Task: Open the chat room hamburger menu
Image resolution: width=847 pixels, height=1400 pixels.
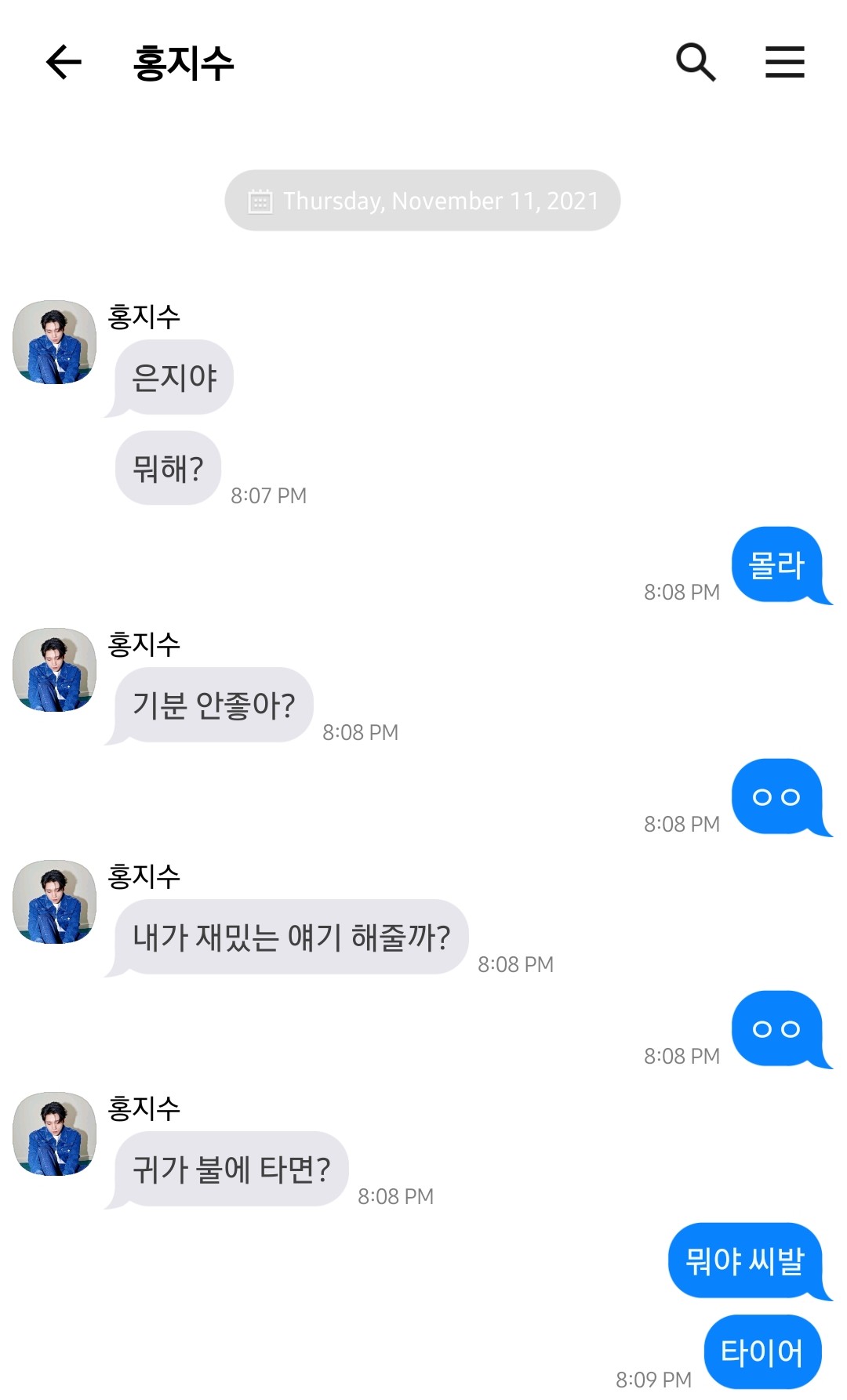Action: [784, 63]
